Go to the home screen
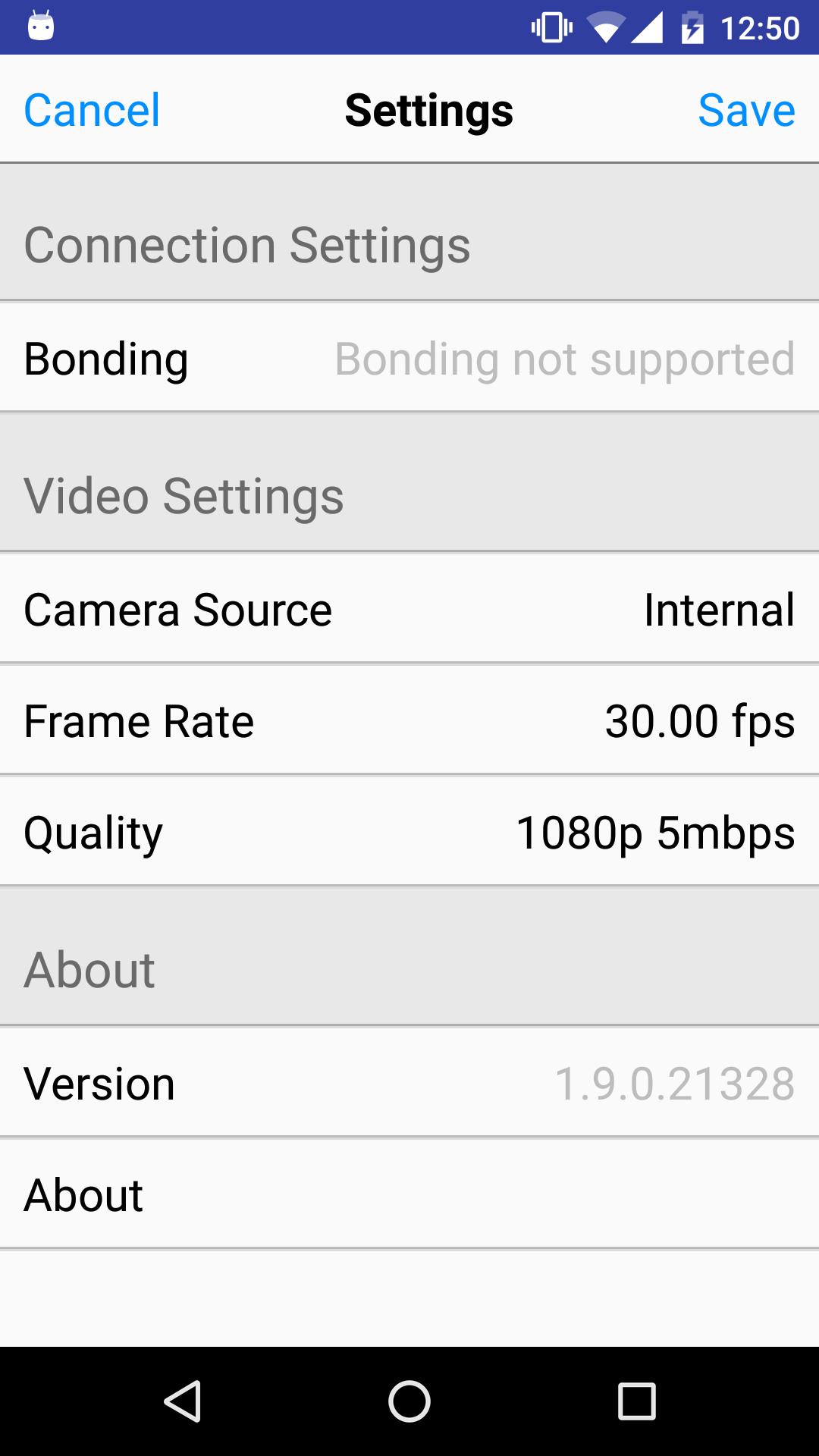The height and width of the screenshot is (1456, 819). pyautogui.click(x=409, y=1401)
